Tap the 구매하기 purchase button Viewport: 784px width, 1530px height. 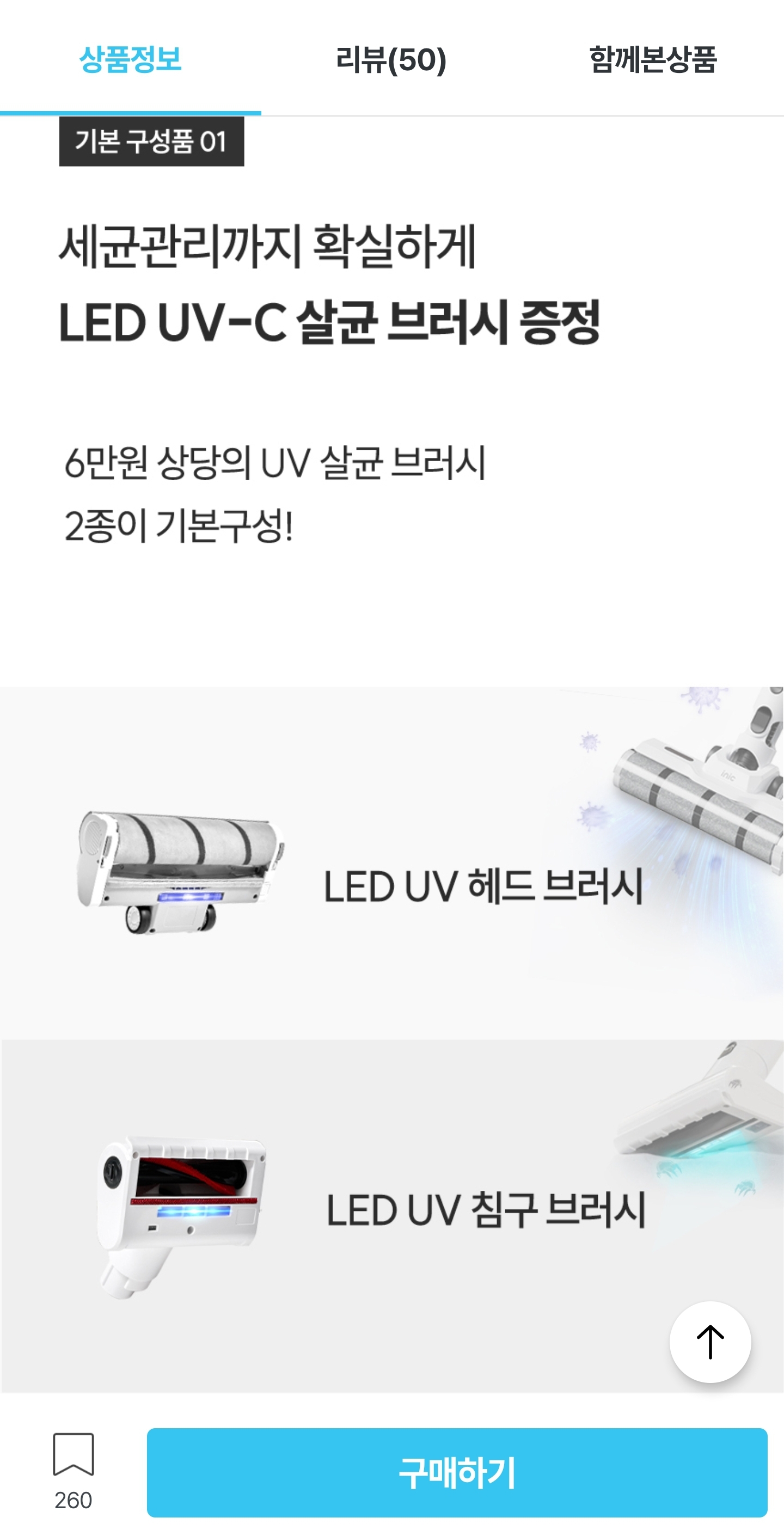click(457, 1472)
